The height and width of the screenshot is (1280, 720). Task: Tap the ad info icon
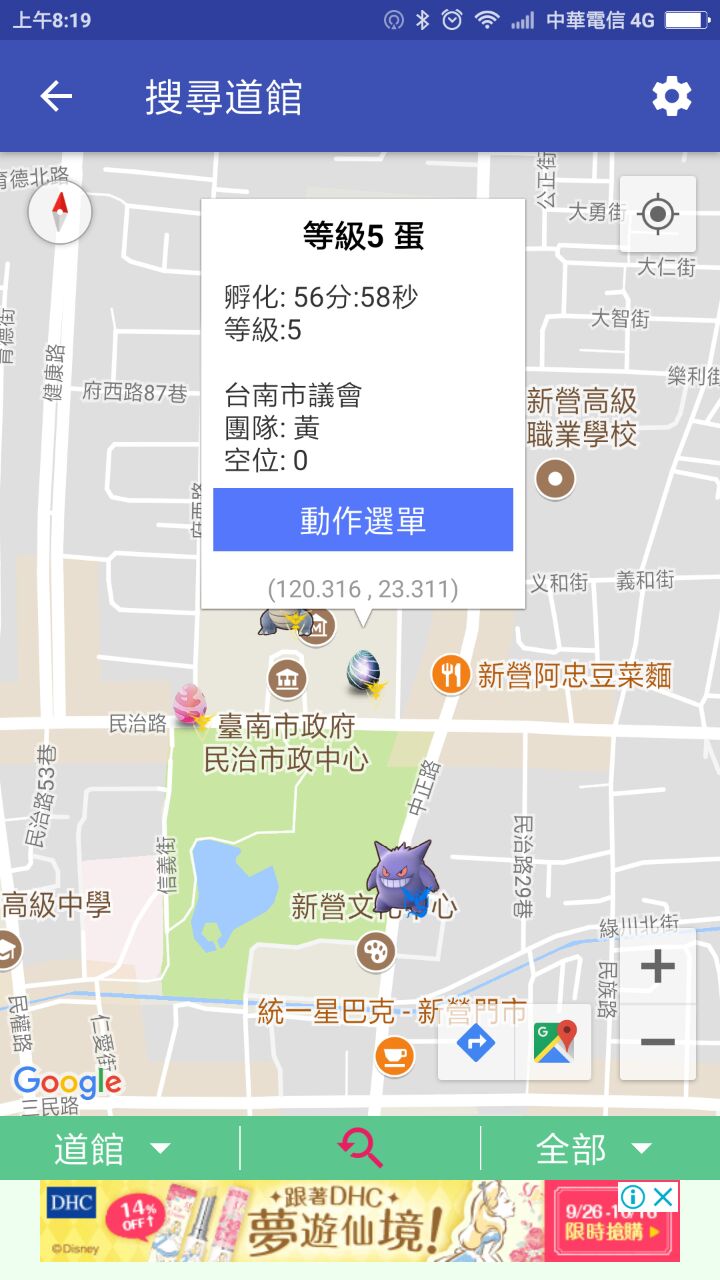click(x=632, y=1197)
